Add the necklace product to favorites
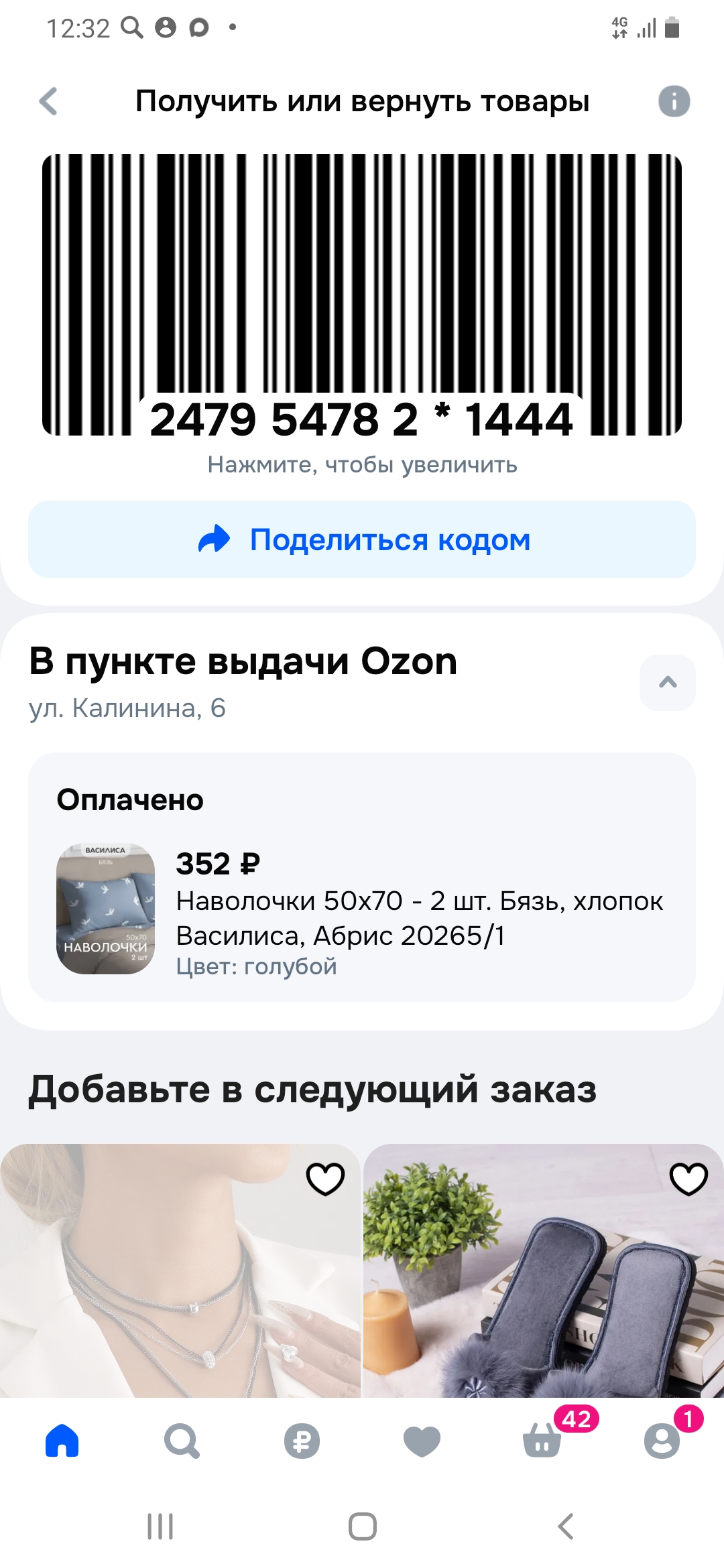 (325, 1179)
